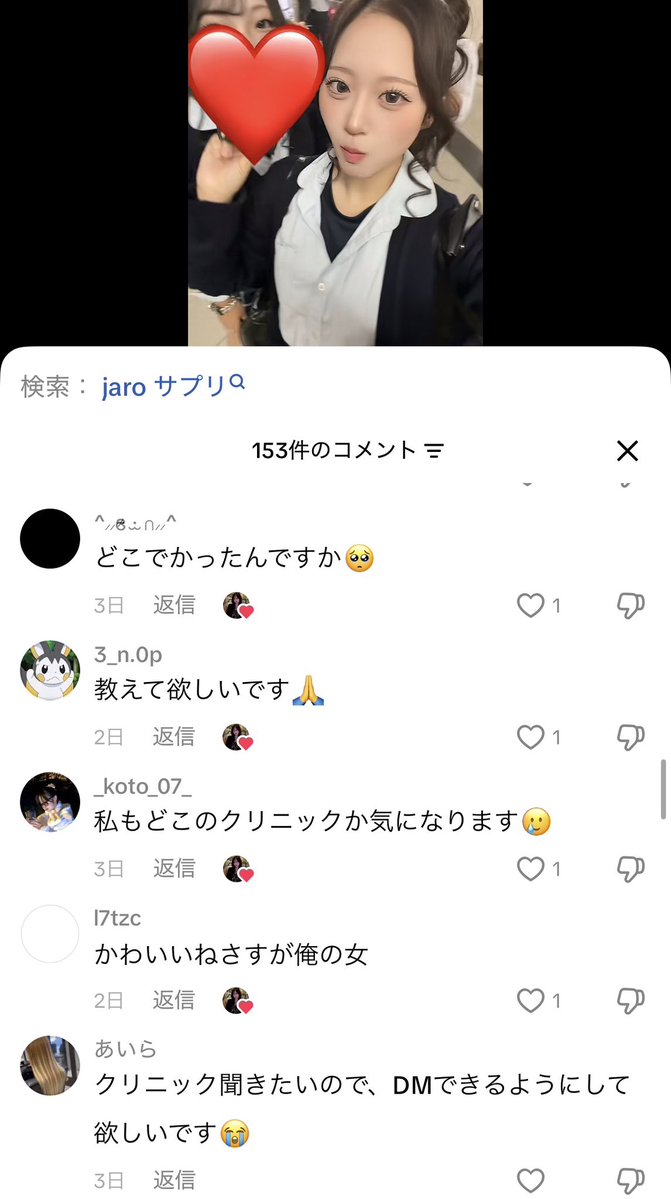Like あいら's comment about the clinic
The width and height of the screenshot is (671, 1199).
point(530,1179)
